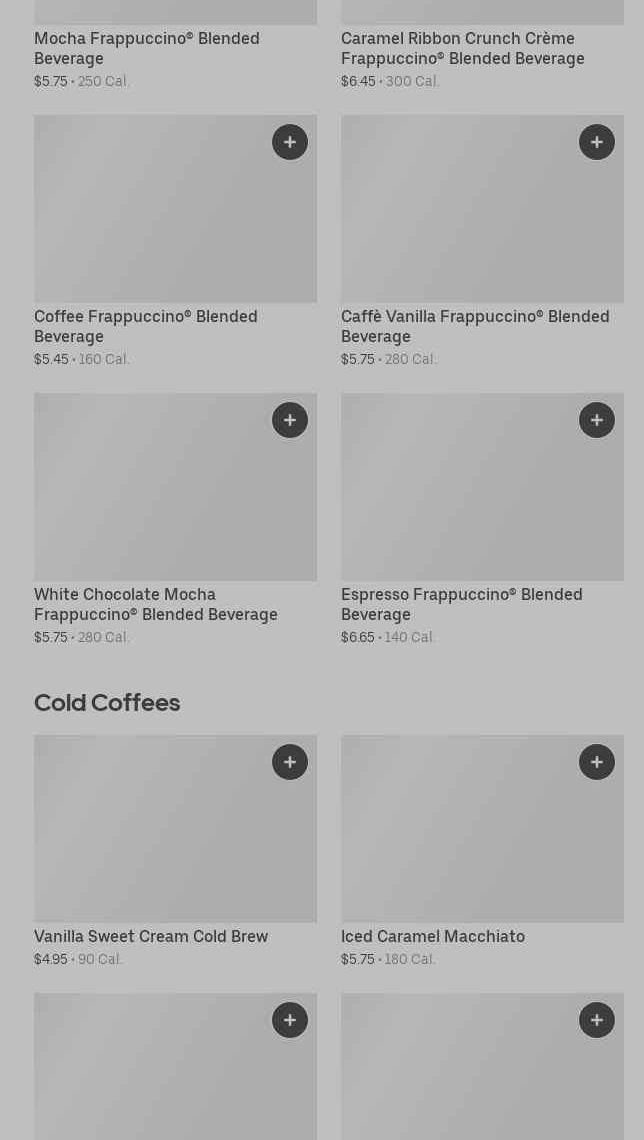Add White Chocolate Mocha Frappuccino to cart
This screenshot has width=644, height=1140.
coord(290,420)
